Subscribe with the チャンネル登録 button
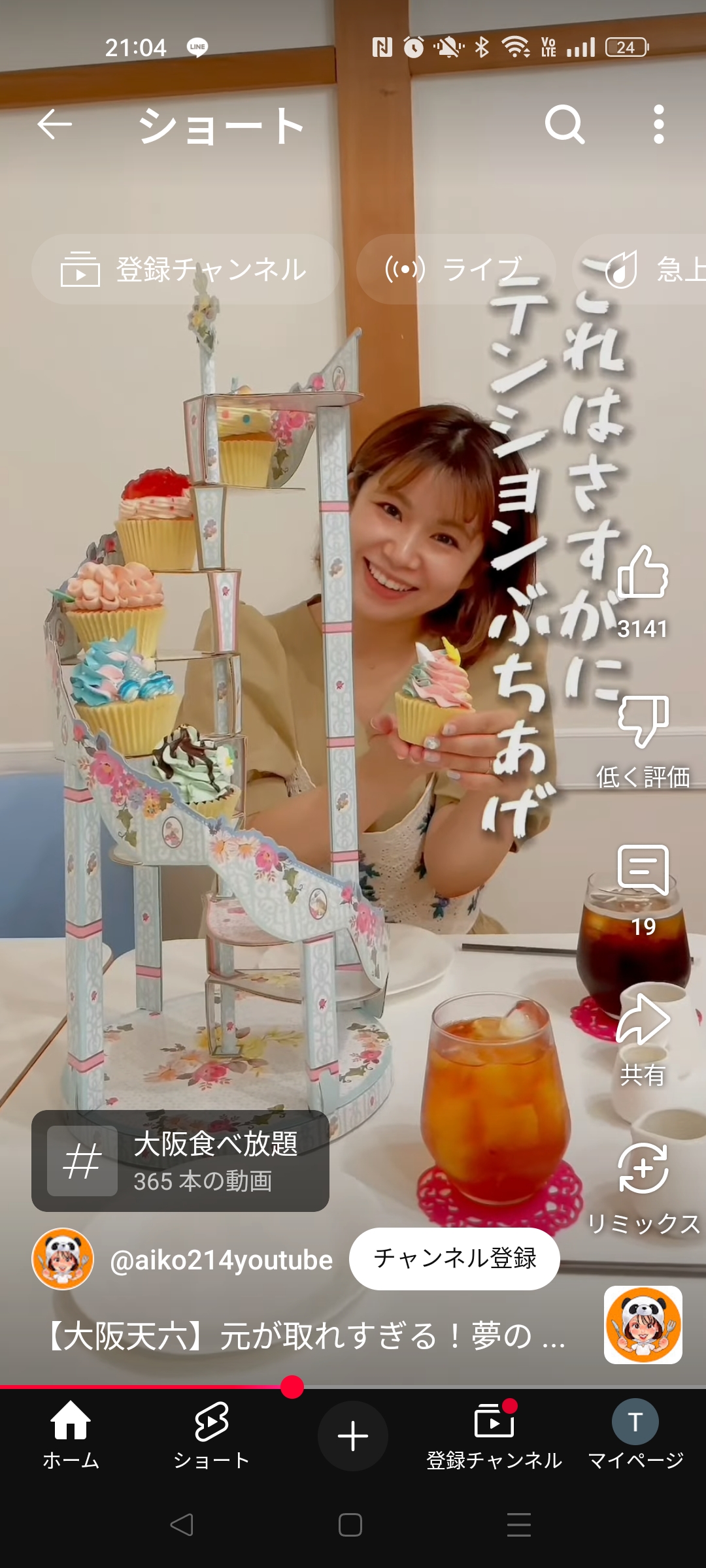Image resolution: width=706 pixels, height=1568 pixels. (454, 1258)
